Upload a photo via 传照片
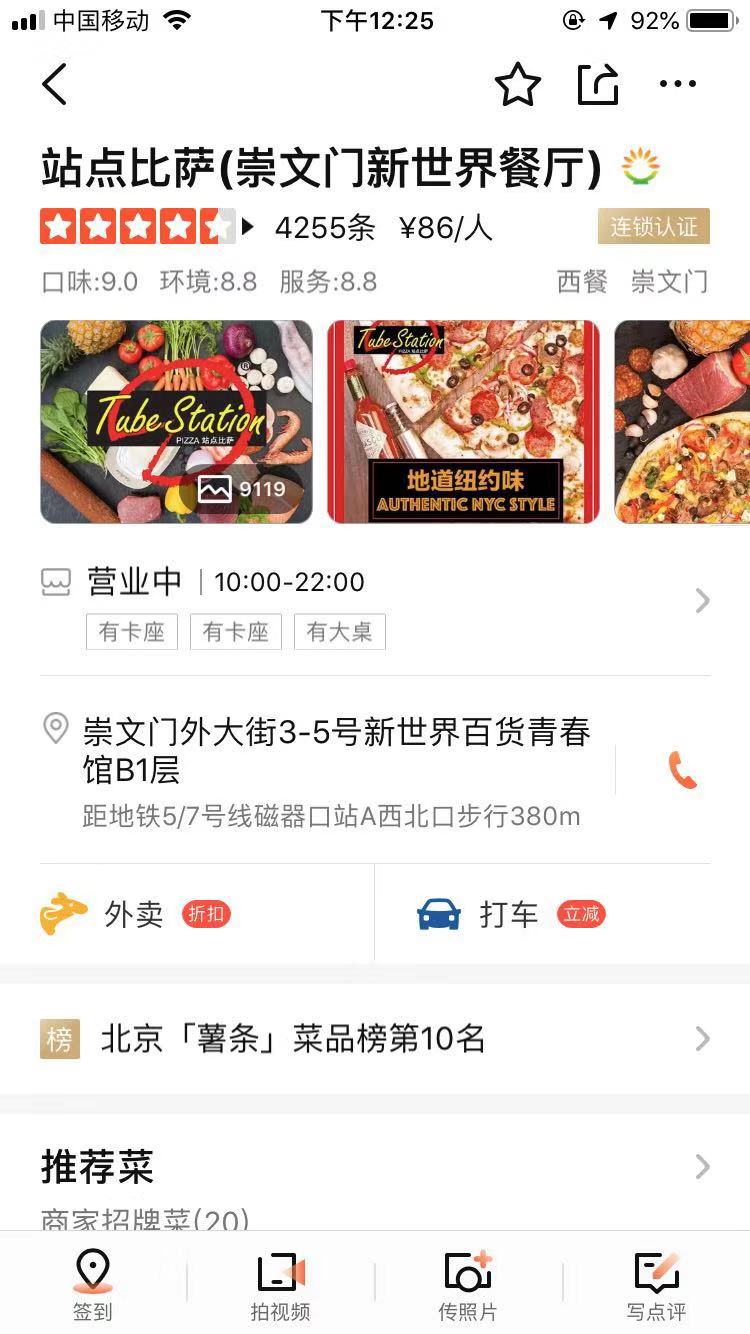 click(x=468, y=1285)
